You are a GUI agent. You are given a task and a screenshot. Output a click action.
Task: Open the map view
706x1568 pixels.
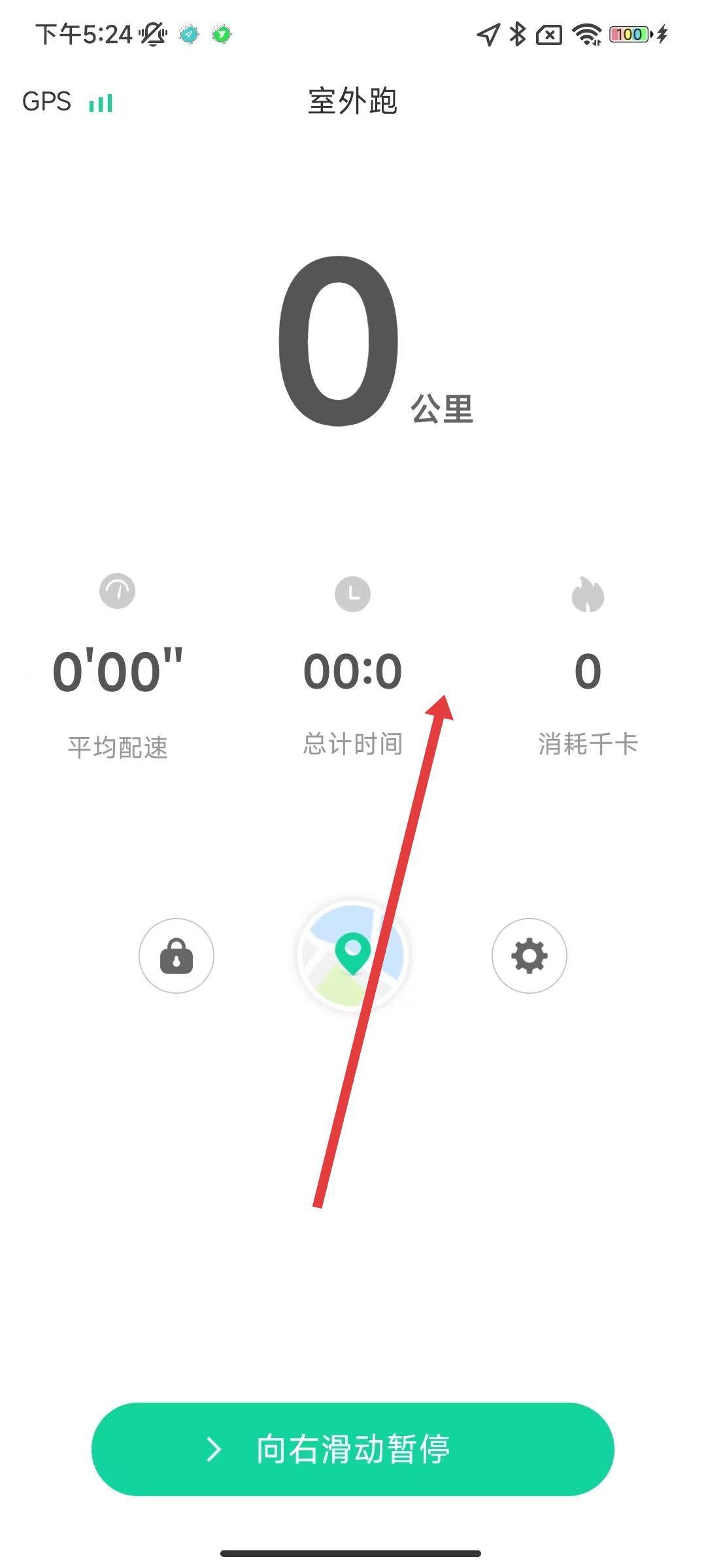coord(352,956)
